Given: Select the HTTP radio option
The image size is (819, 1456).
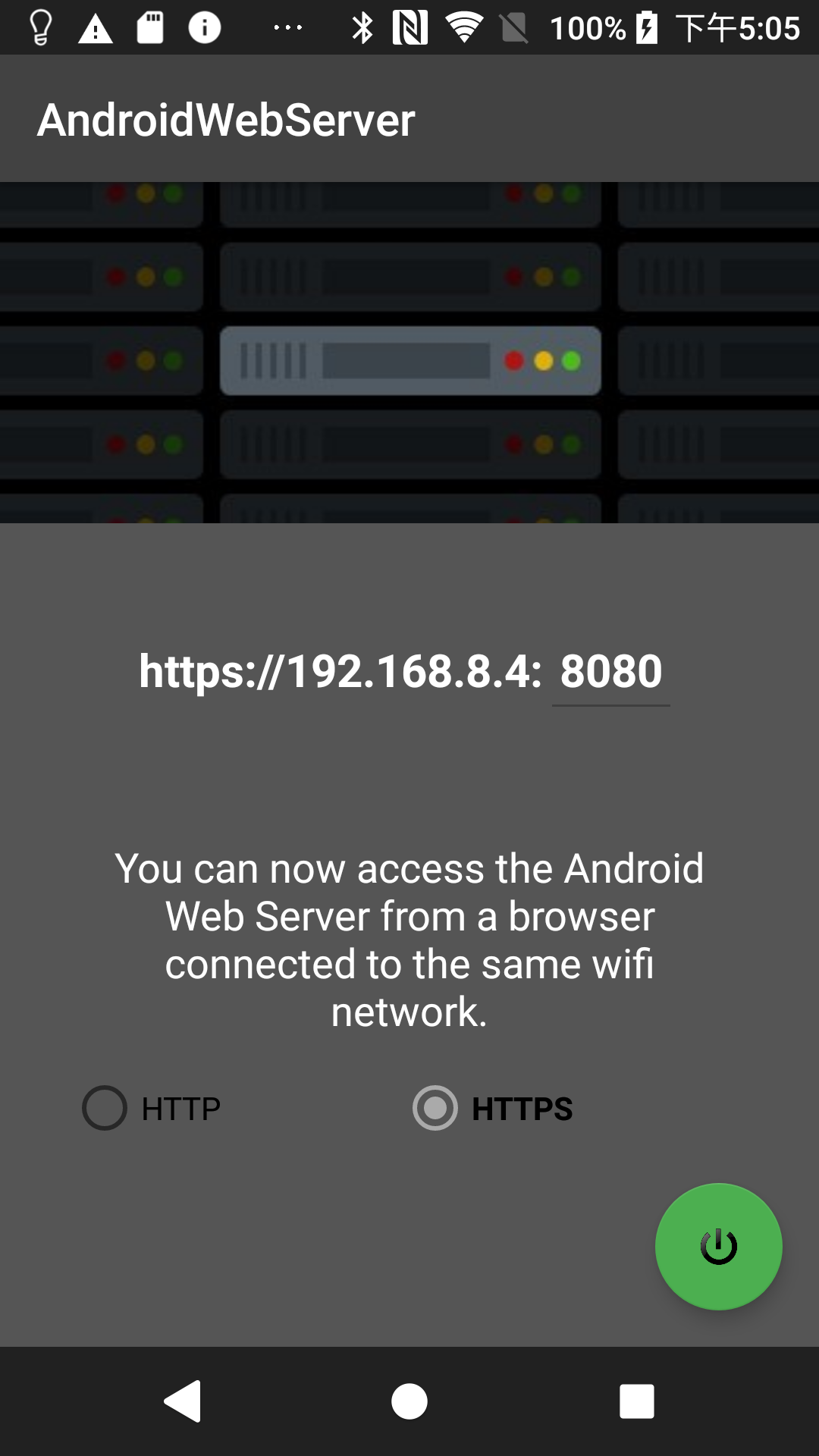Looking at the screenshot, I should point(152,1109).
